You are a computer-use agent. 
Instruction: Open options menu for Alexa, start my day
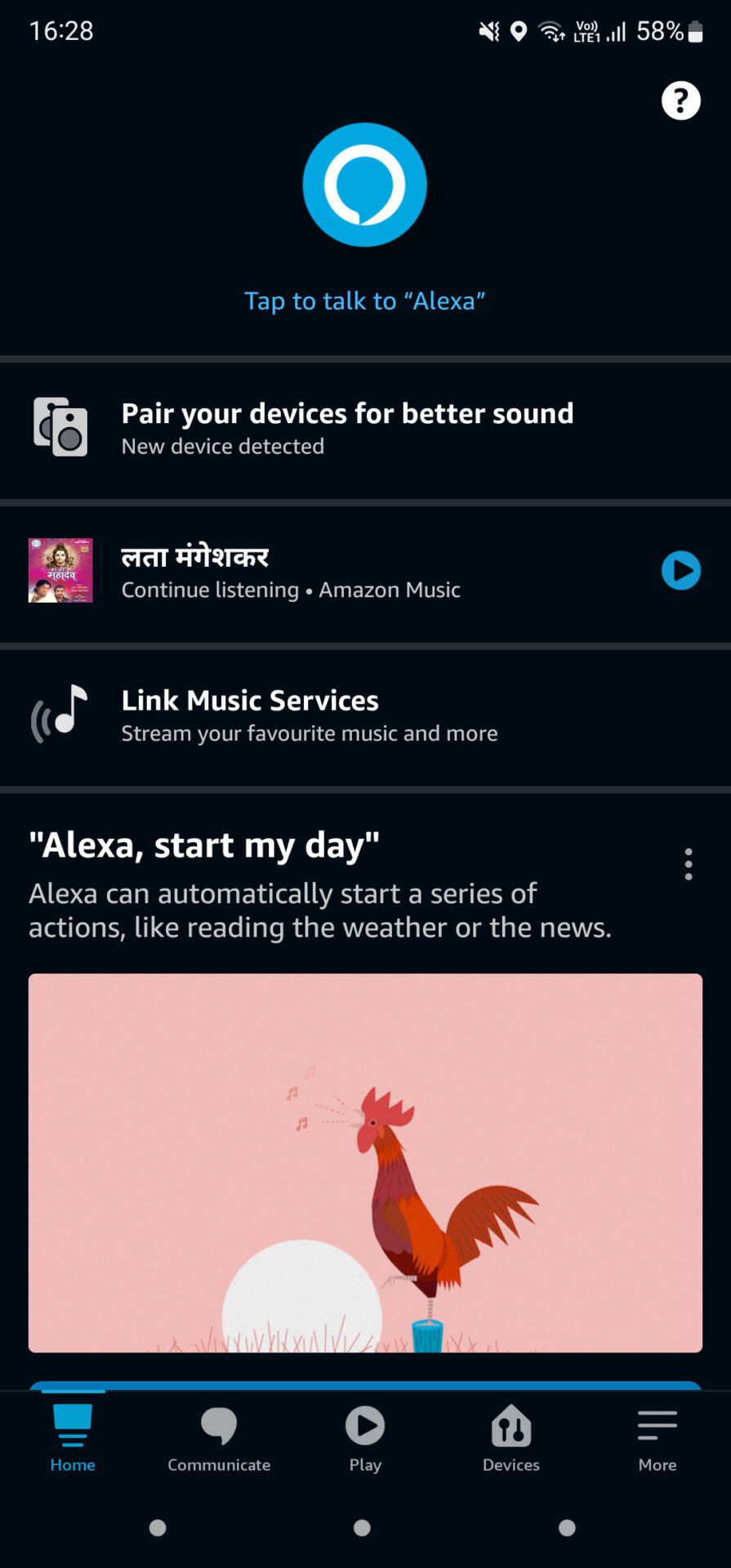(x=689, y=864)
